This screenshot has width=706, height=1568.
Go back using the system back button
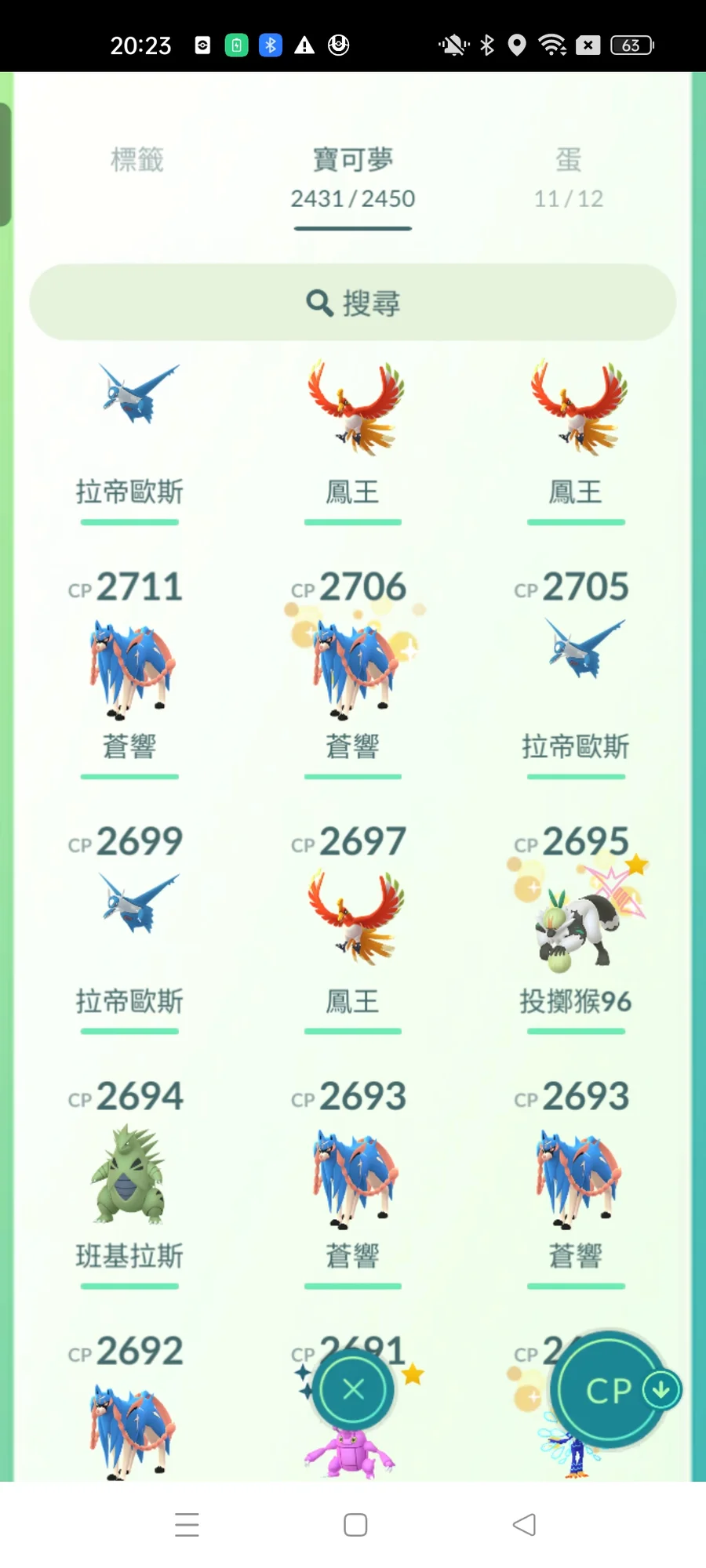point(524,1525)
